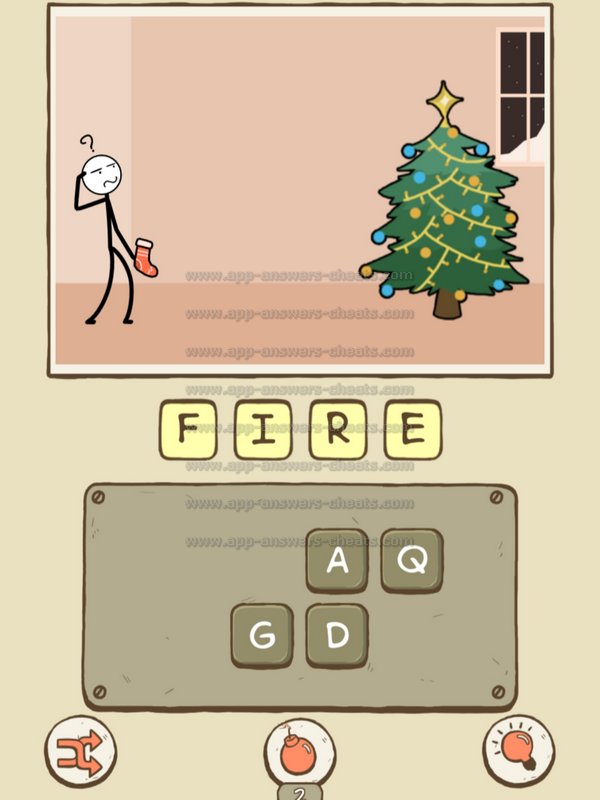The height and width of the screenshot is (800, 600).
Task: Shuffle the available letters
Action: 80,750
